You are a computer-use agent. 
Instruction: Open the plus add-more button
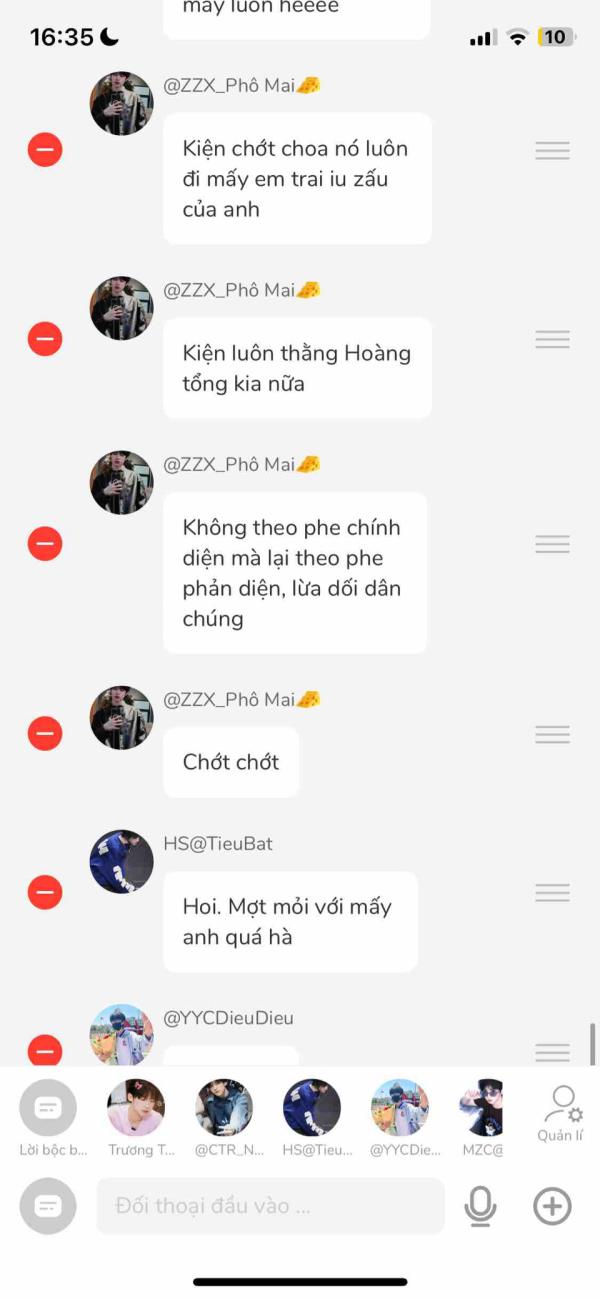(x=552, y=1206)
